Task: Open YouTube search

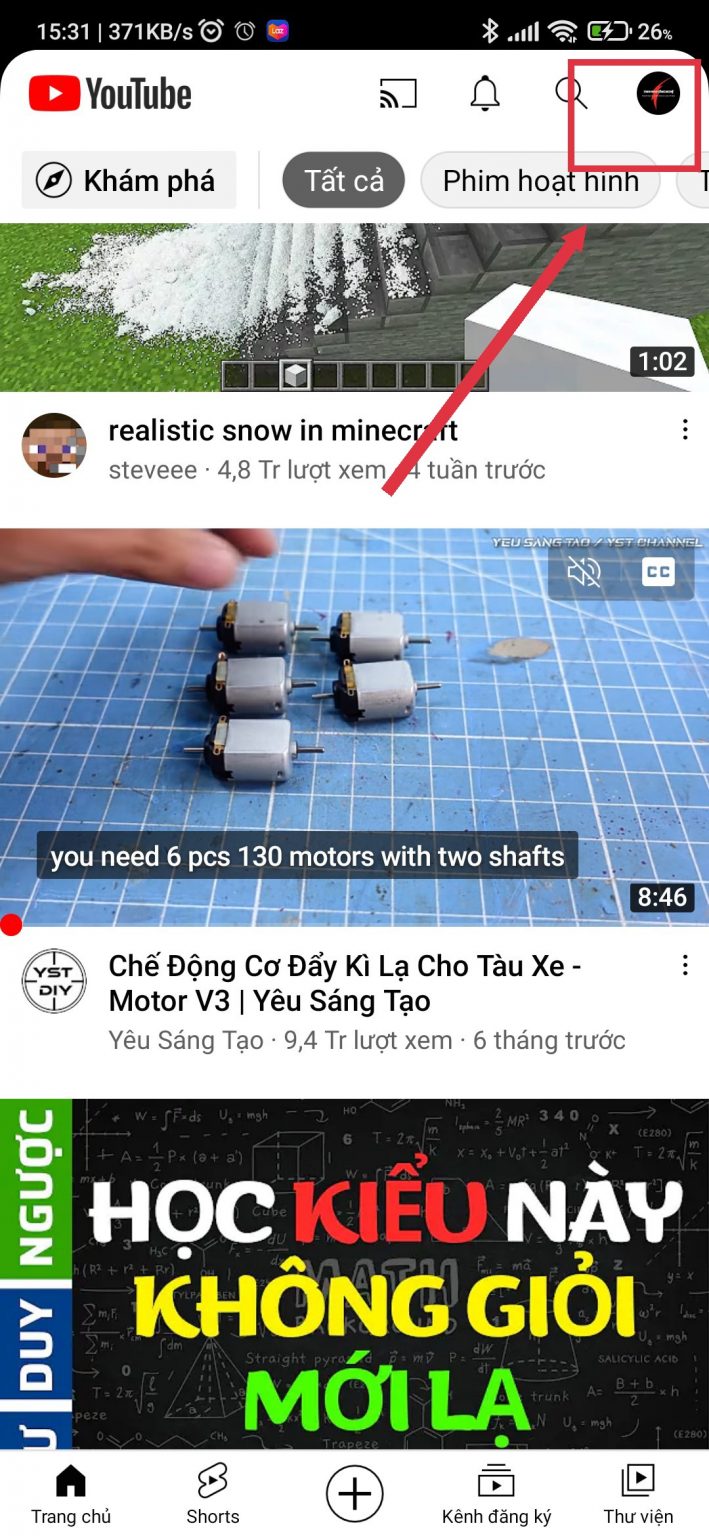Action: [x=570, y=94]
